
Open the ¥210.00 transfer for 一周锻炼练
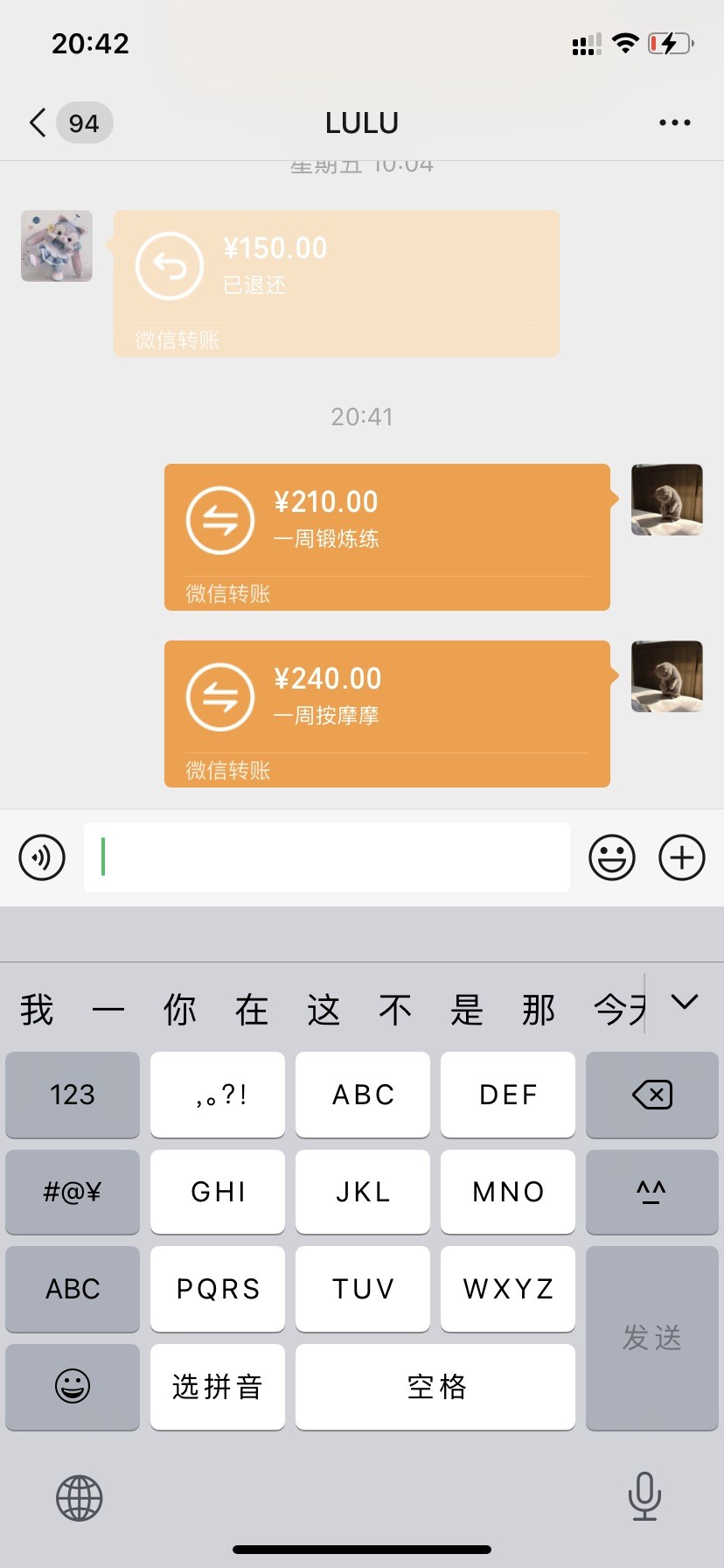point(386,535)
